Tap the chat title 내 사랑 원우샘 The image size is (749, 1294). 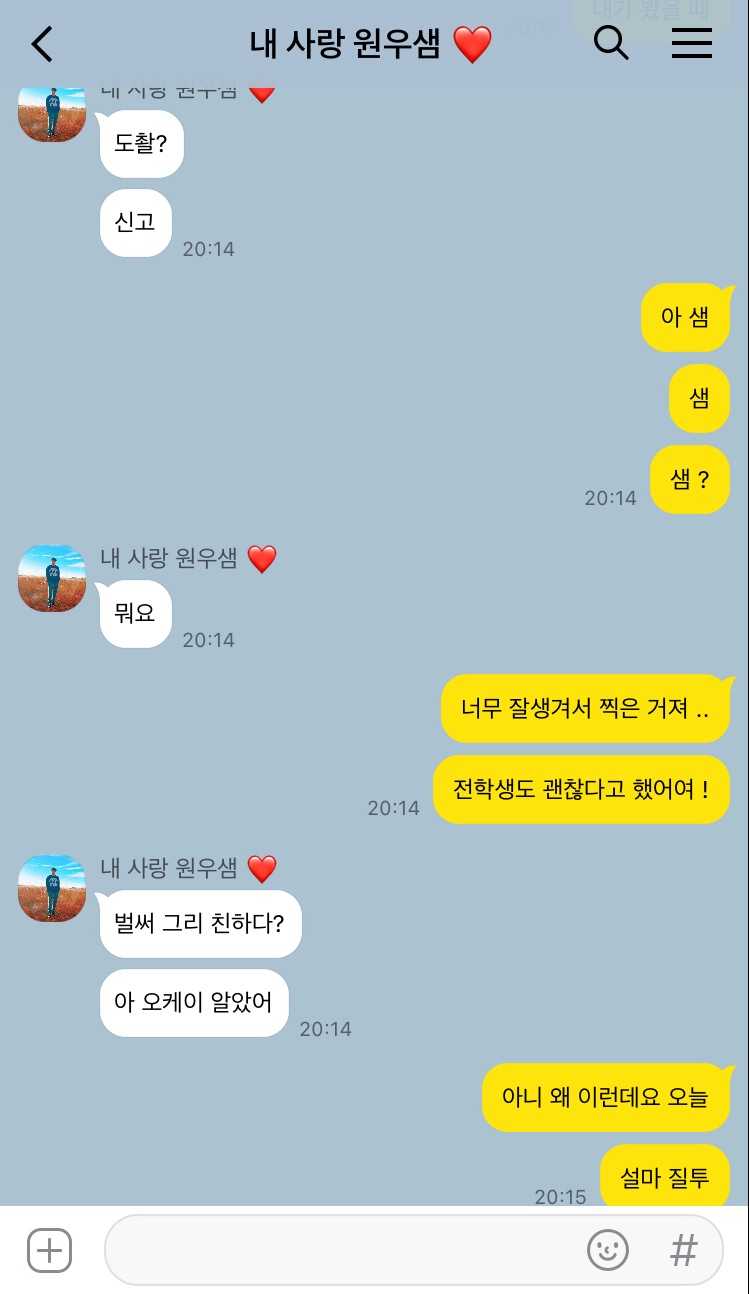[x=369, y=44]
